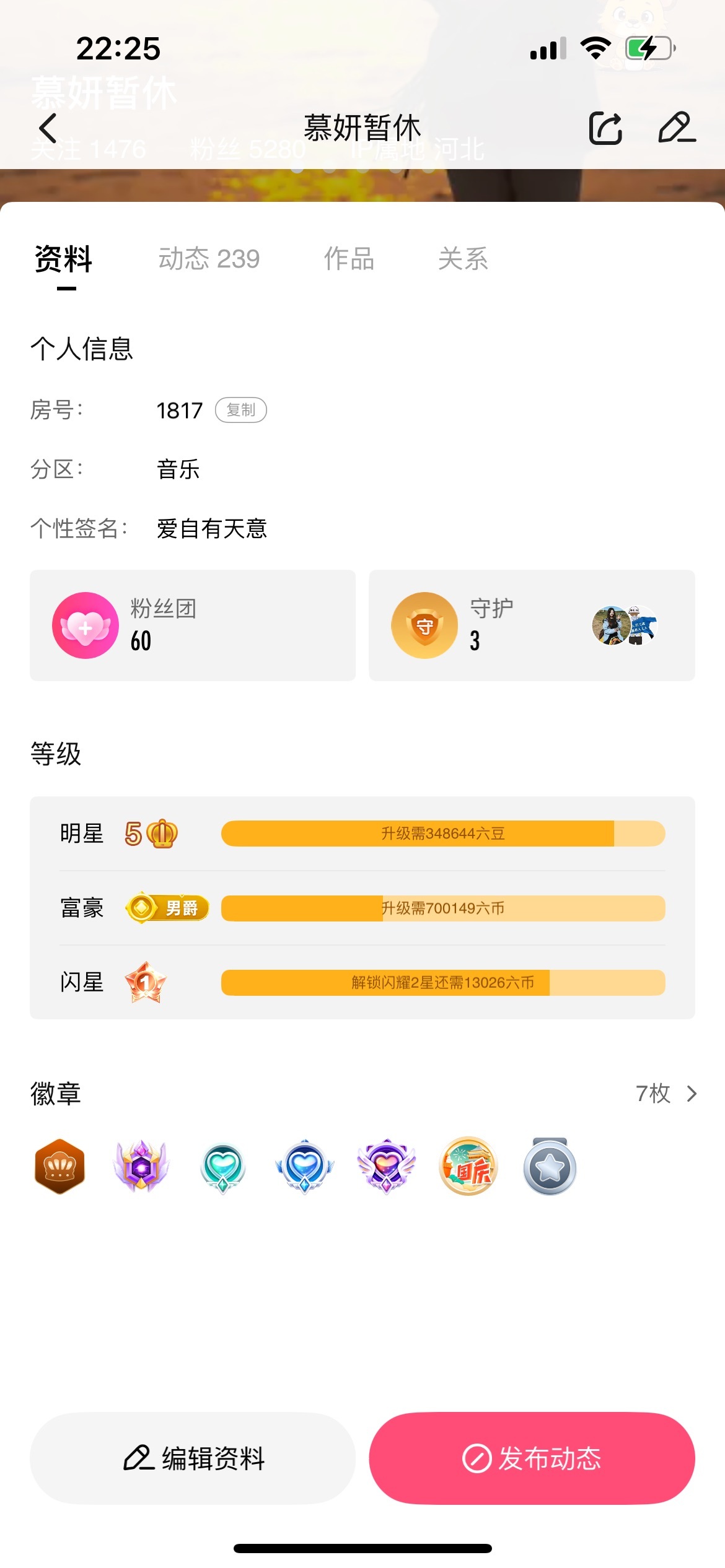This screenshot has width=725, height=1568.
Task: Switch to the 动态 239 tab
Action: (x=209, y=259)
